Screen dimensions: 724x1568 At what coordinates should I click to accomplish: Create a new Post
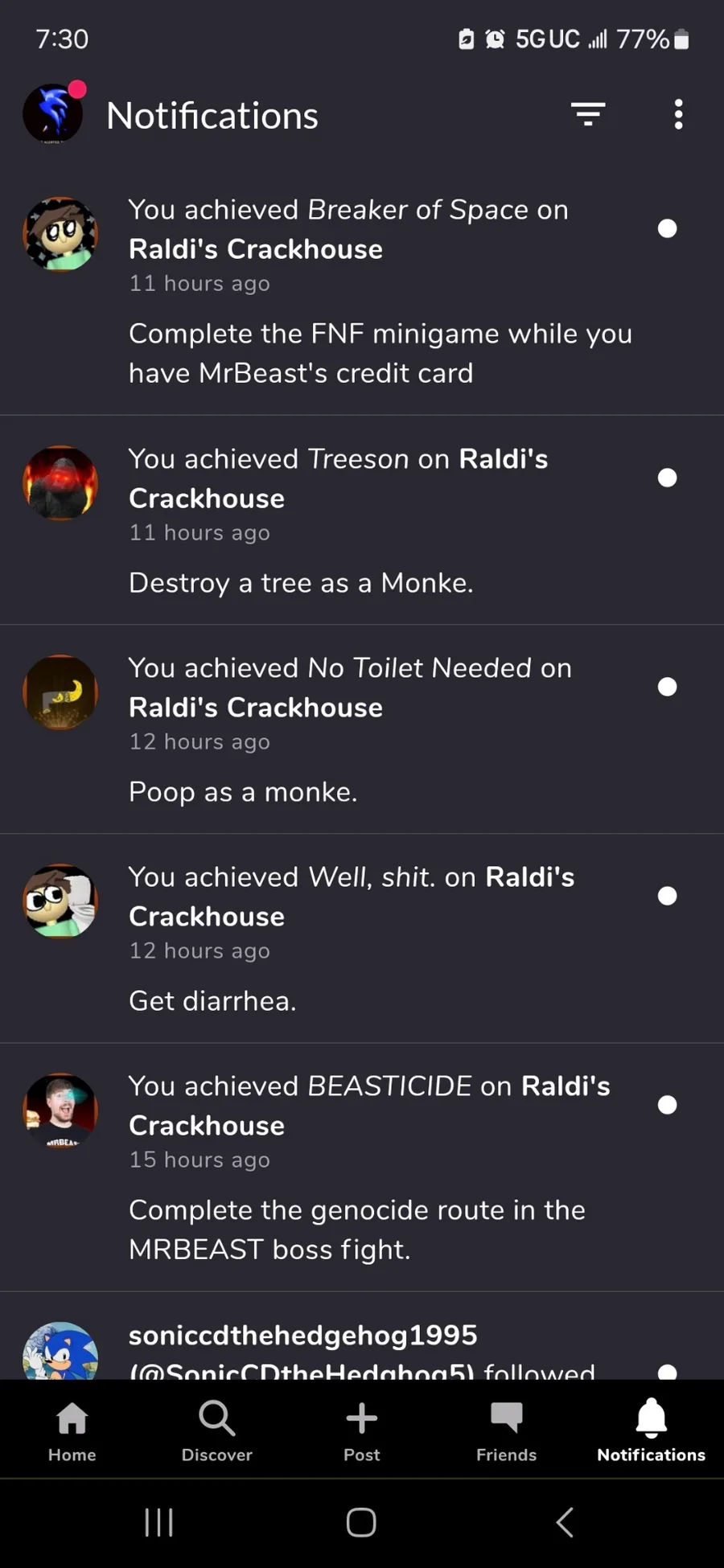(362, 1431)
